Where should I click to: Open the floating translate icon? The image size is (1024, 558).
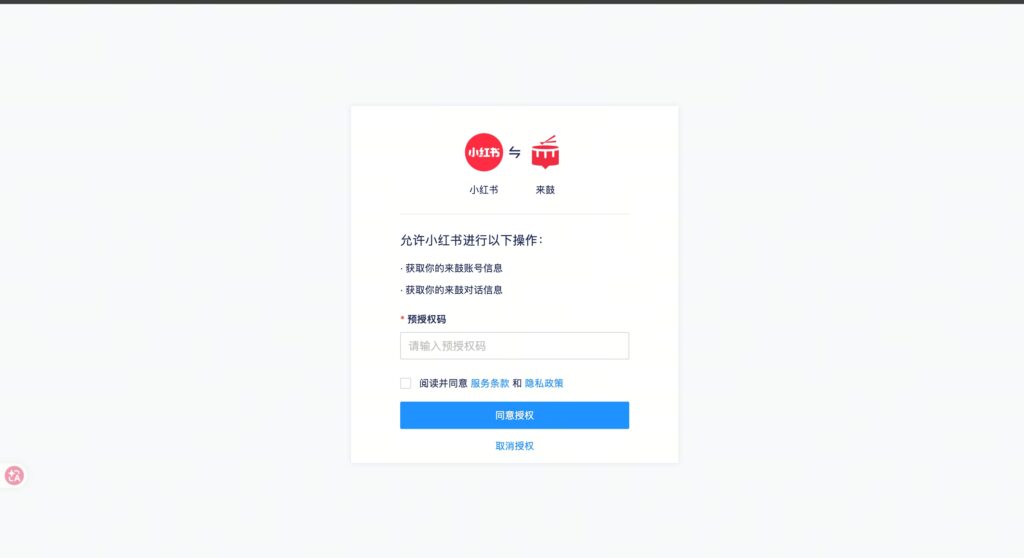coord(14,476)
